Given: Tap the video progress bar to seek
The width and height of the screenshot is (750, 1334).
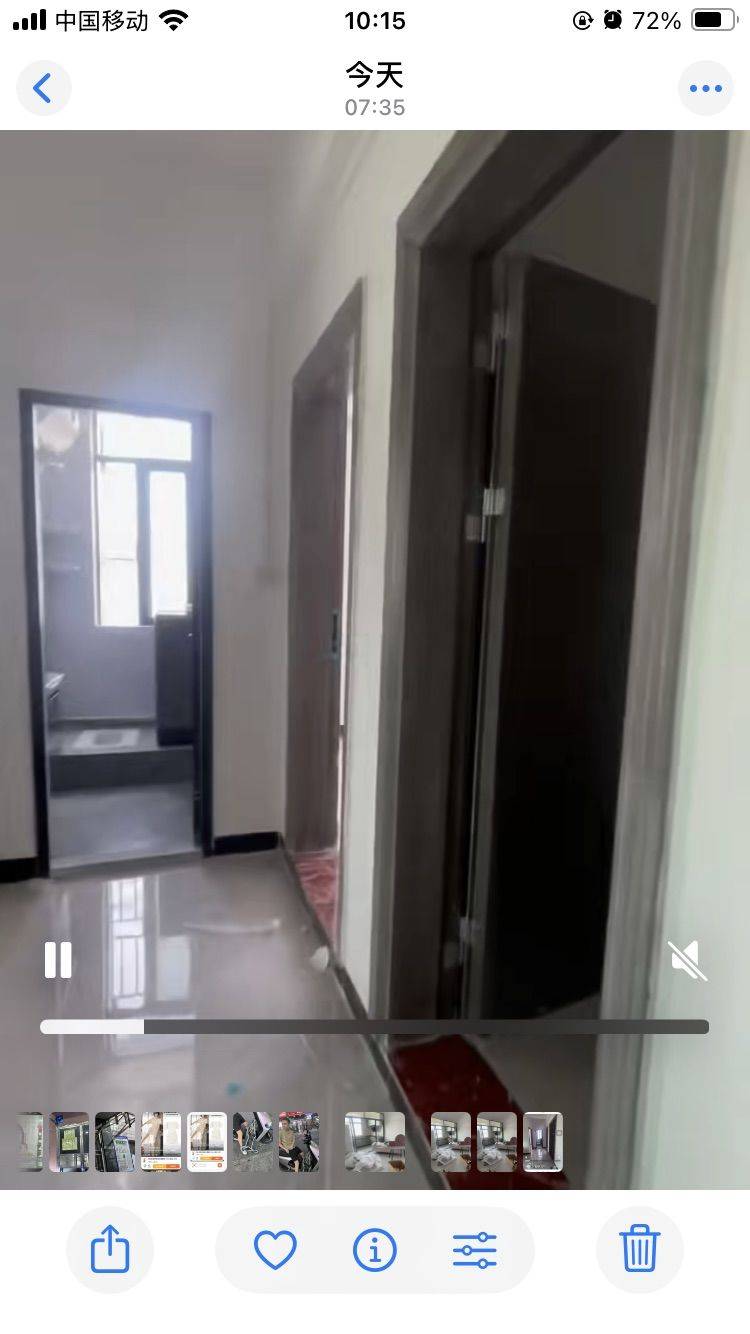Looking at the screenshot, I should tap(374, 1026).
